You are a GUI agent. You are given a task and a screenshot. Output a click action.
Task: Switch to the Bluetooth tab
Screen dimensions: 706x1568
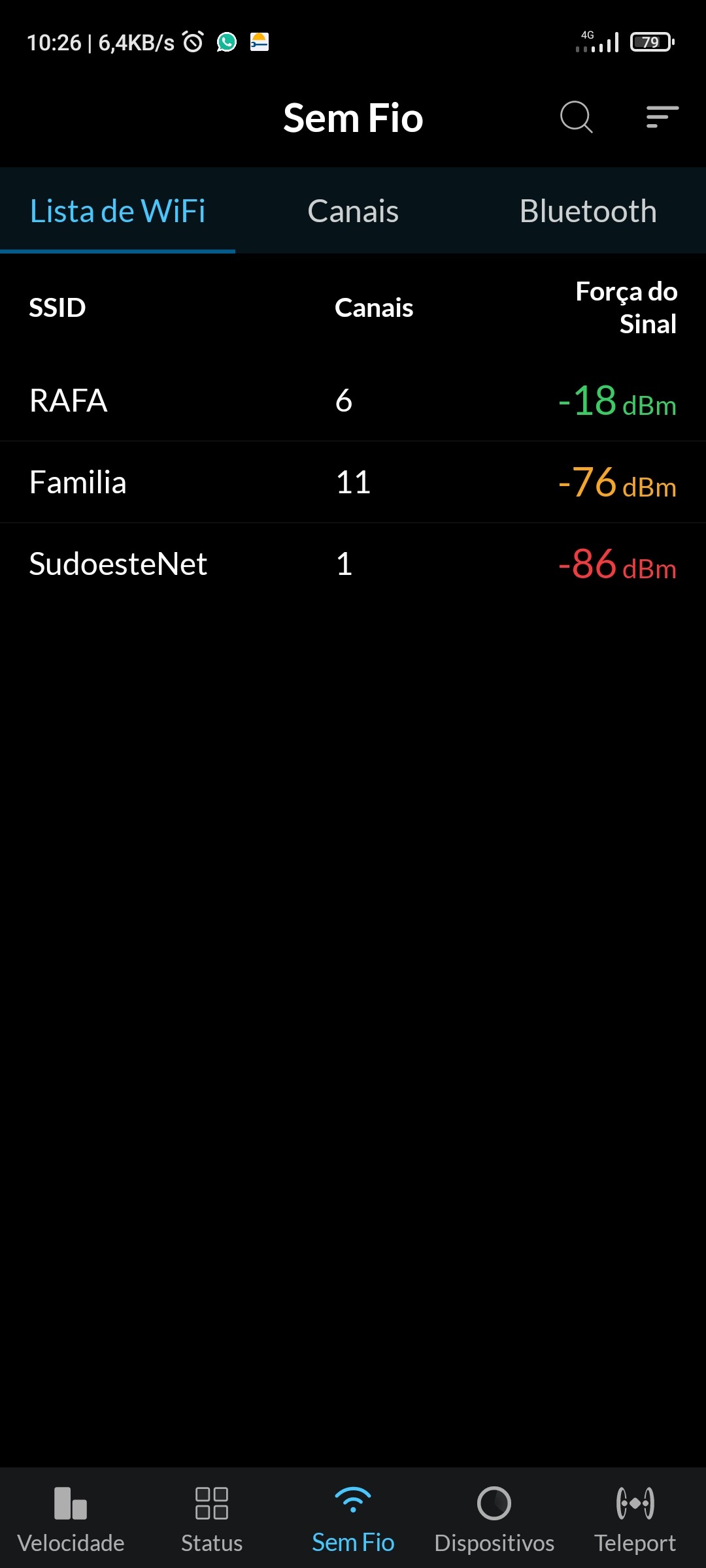point(588,211)
